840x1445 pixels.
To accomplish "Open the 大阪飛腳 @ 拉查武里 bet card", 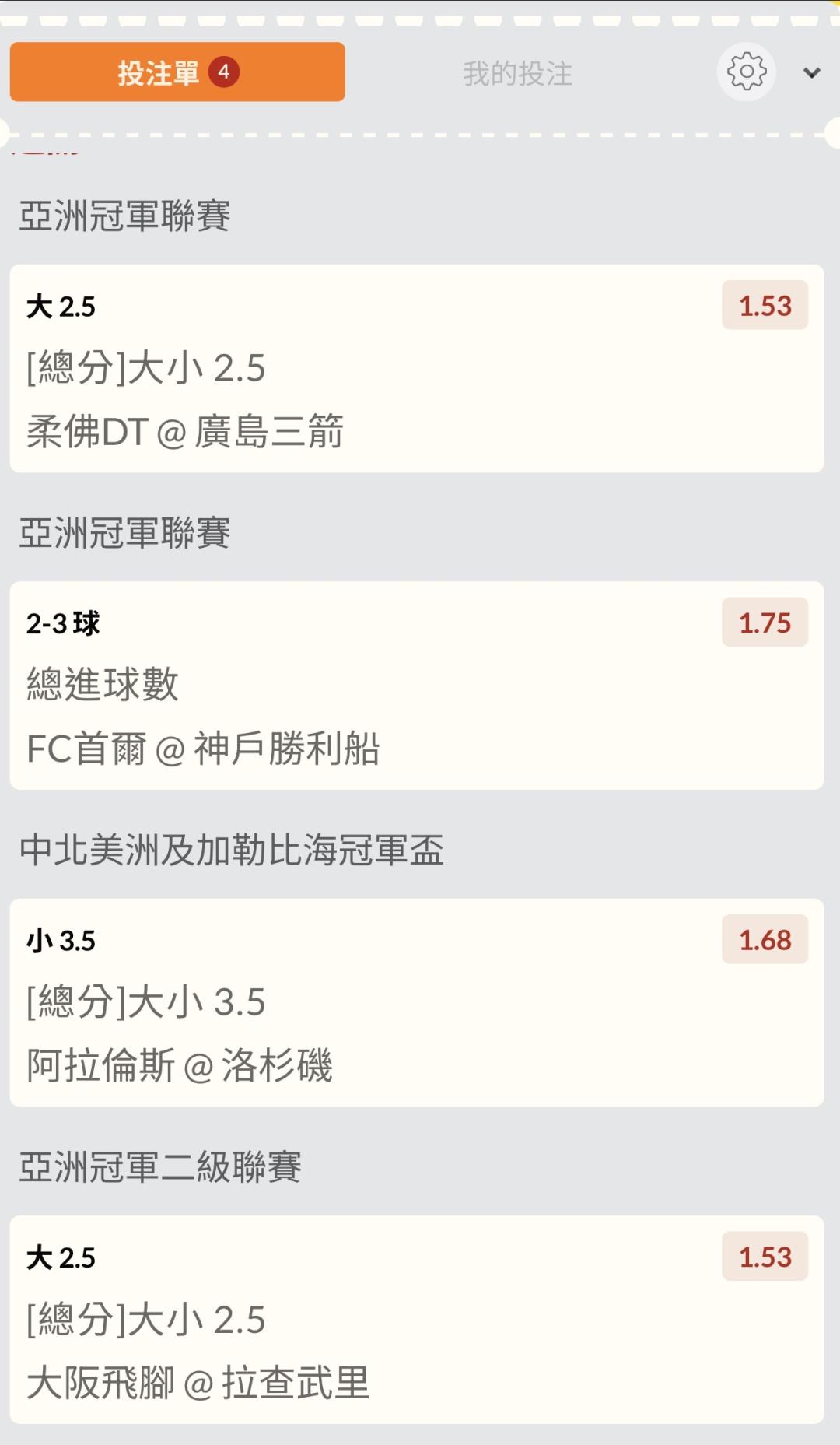I will click(x=416, y=1320).
